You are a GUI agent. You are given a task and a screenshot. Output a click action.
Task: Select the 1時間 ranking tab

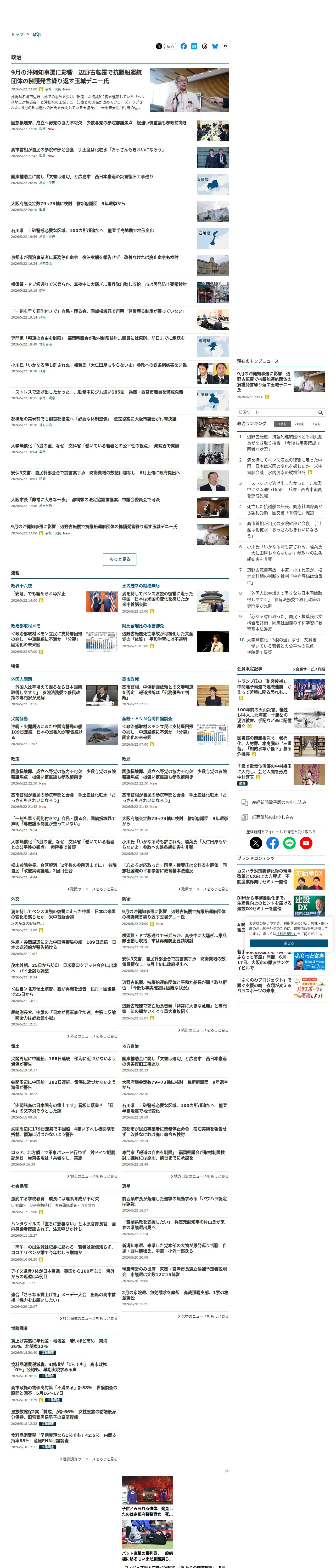point(282,424)
